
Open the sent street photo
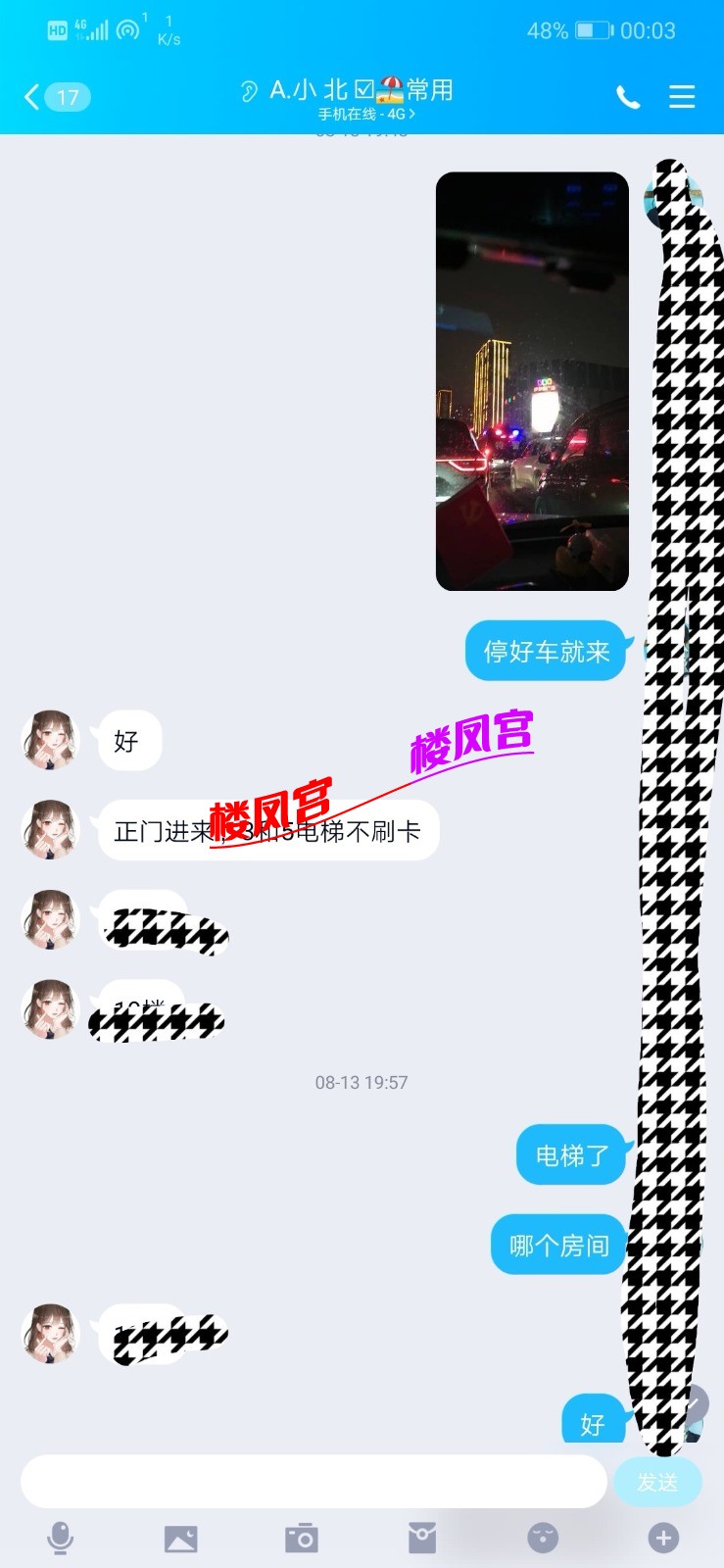tap(532, 381)
